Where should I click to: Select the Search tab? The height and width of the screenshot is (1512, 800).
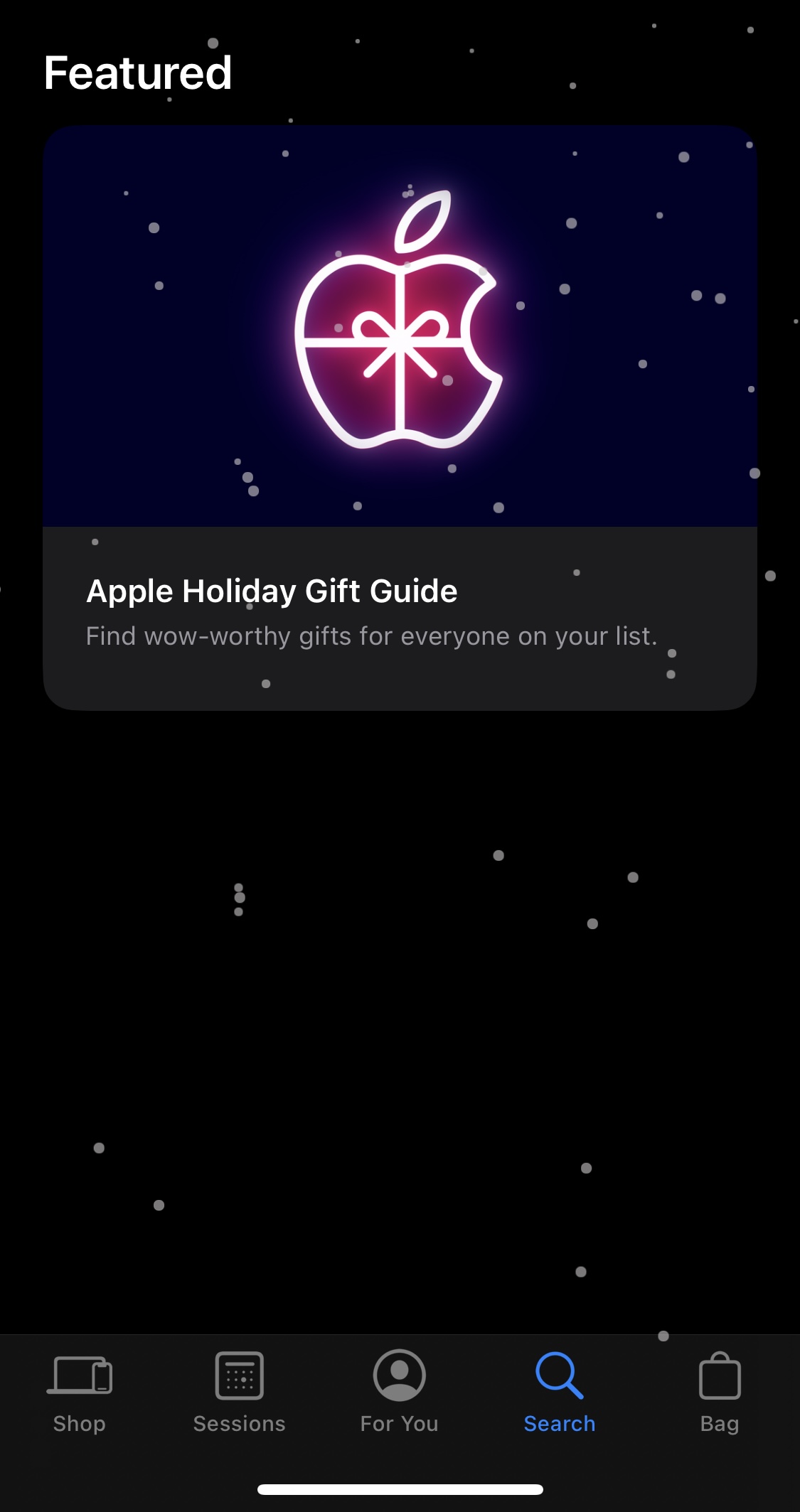pyautogui.click(x=560, y=1393)
